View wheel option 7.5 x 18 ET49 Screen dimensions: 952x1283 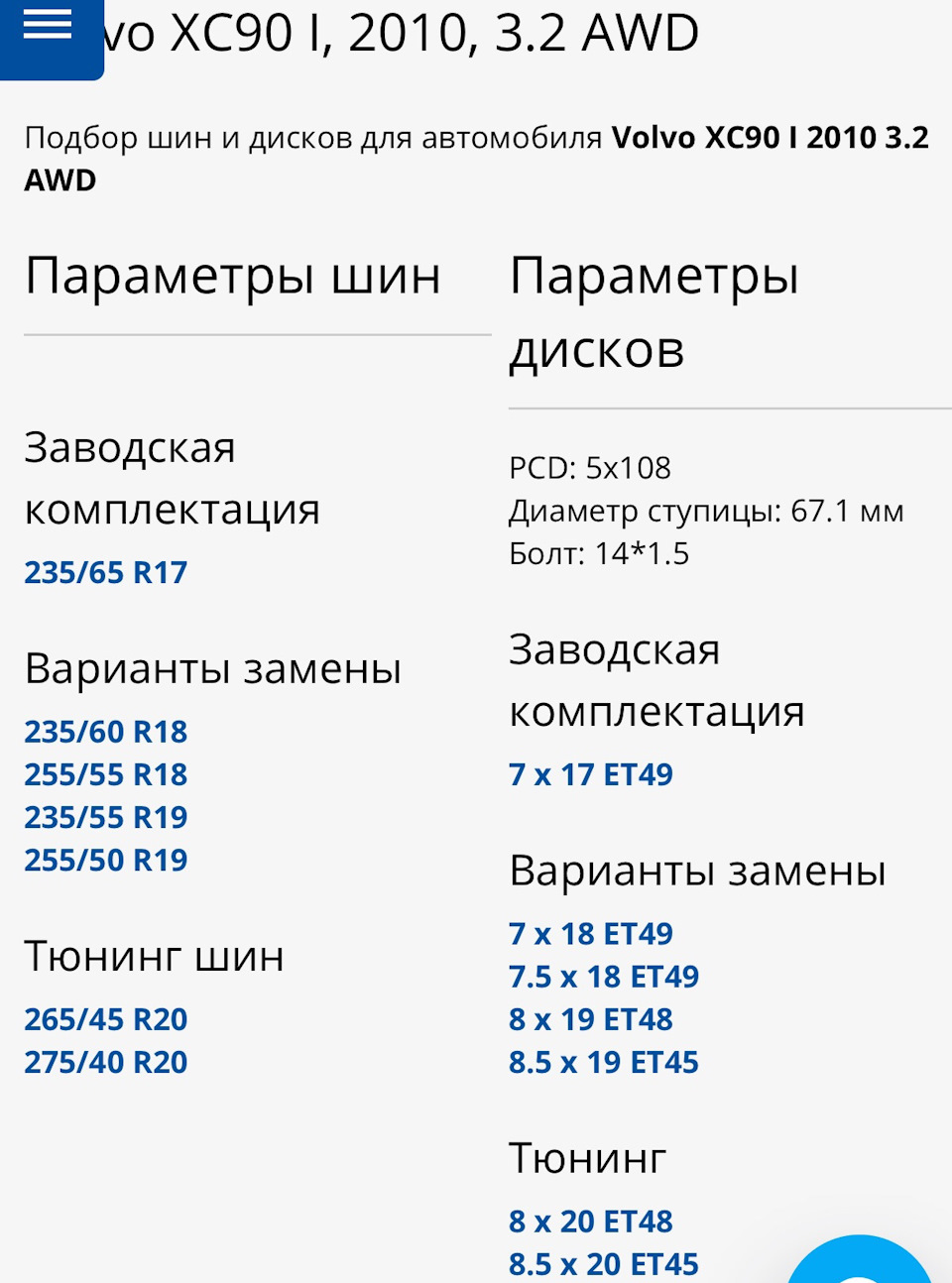[604, 977]
